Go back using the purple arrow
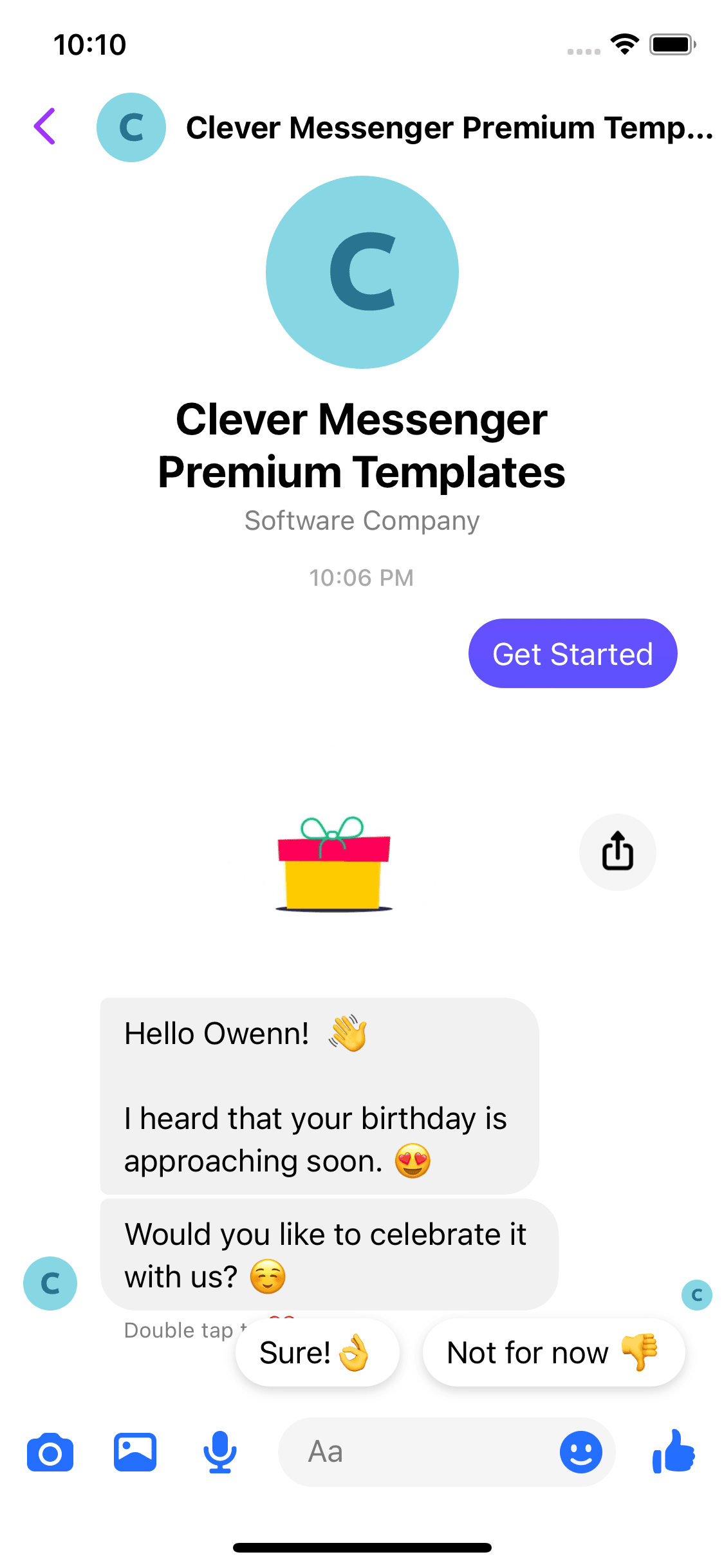724x1568 pixels. pyautogui.click(x=45, y=127)
